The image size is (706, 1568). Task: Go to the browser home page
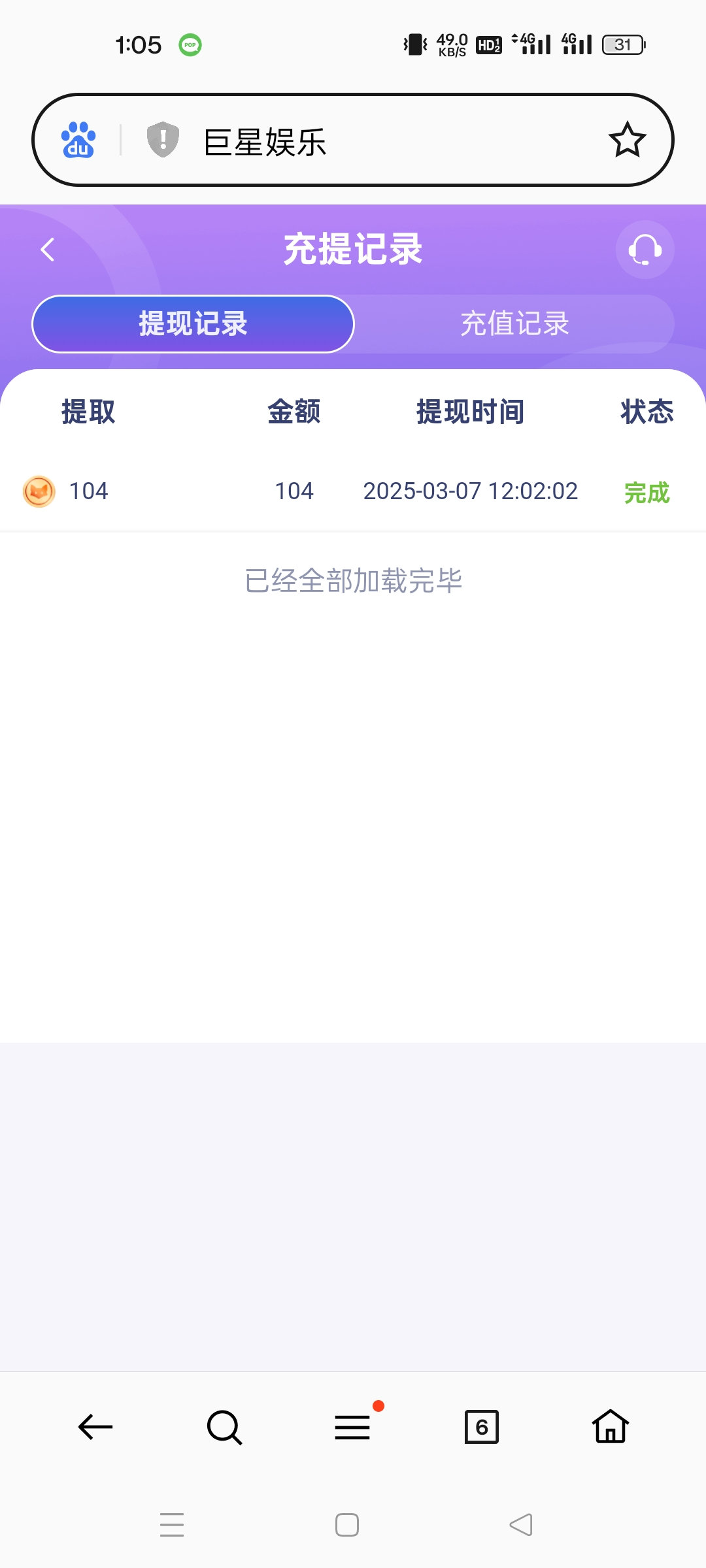[611, 1427]
